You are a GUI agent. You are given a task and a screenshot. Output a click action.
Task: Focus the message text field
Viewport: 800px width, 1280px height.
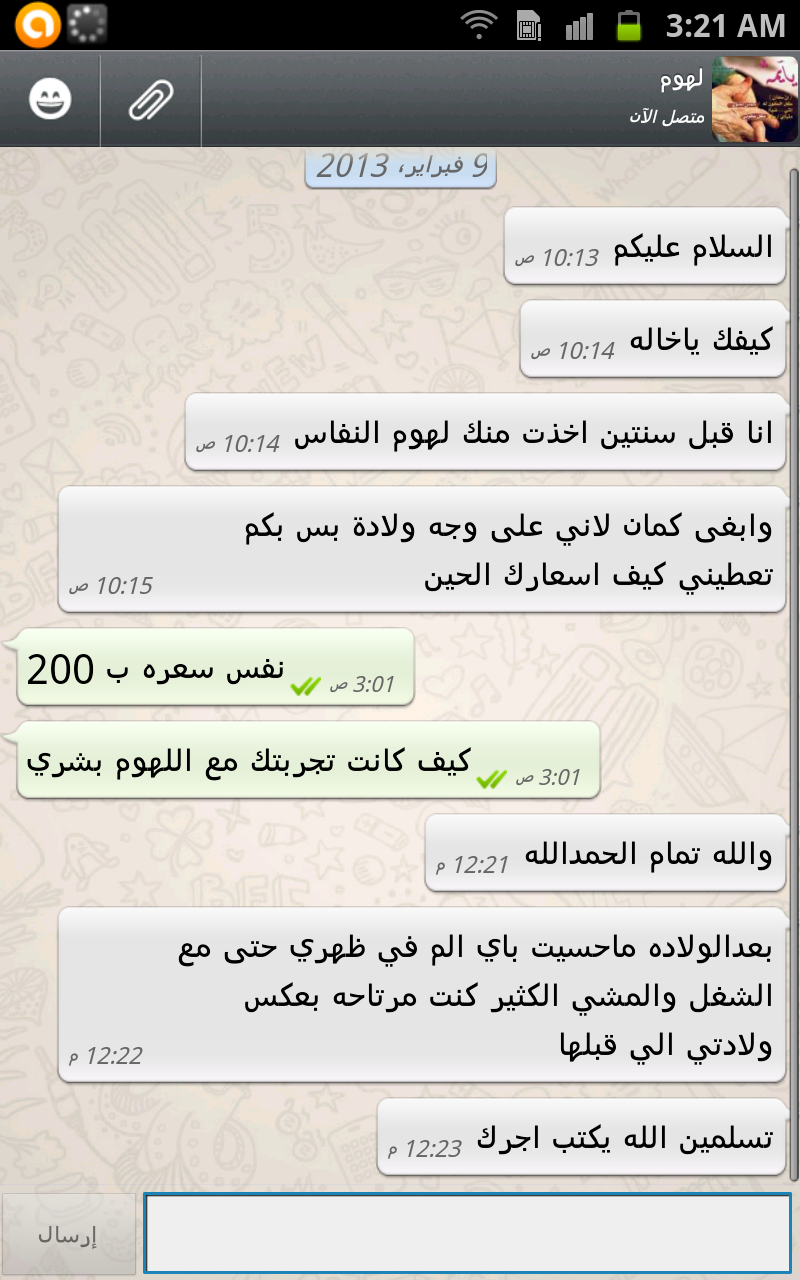point(467,1233)
